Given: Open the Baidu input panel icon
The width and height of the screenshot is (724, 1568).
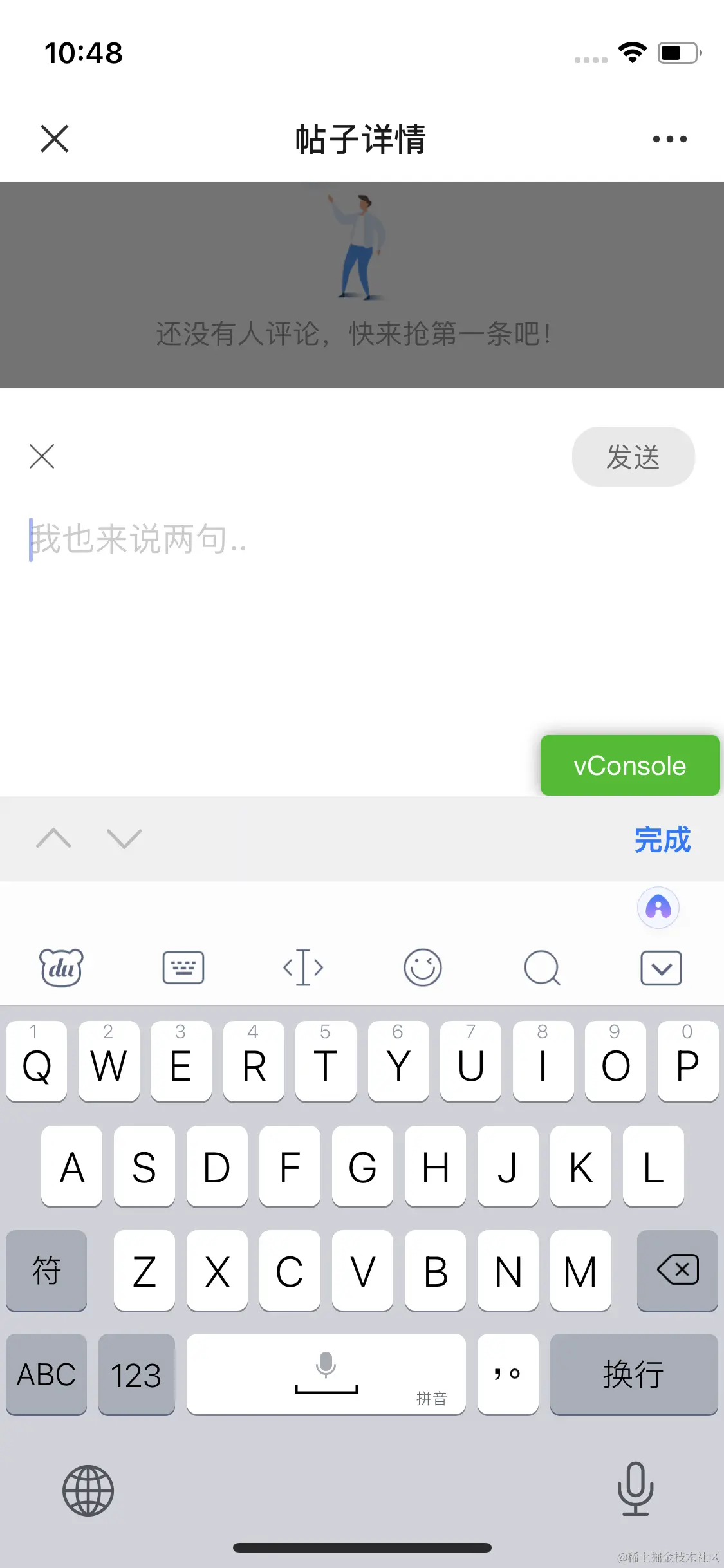Looking at the screenshot, I should click(x=61, y=967).
